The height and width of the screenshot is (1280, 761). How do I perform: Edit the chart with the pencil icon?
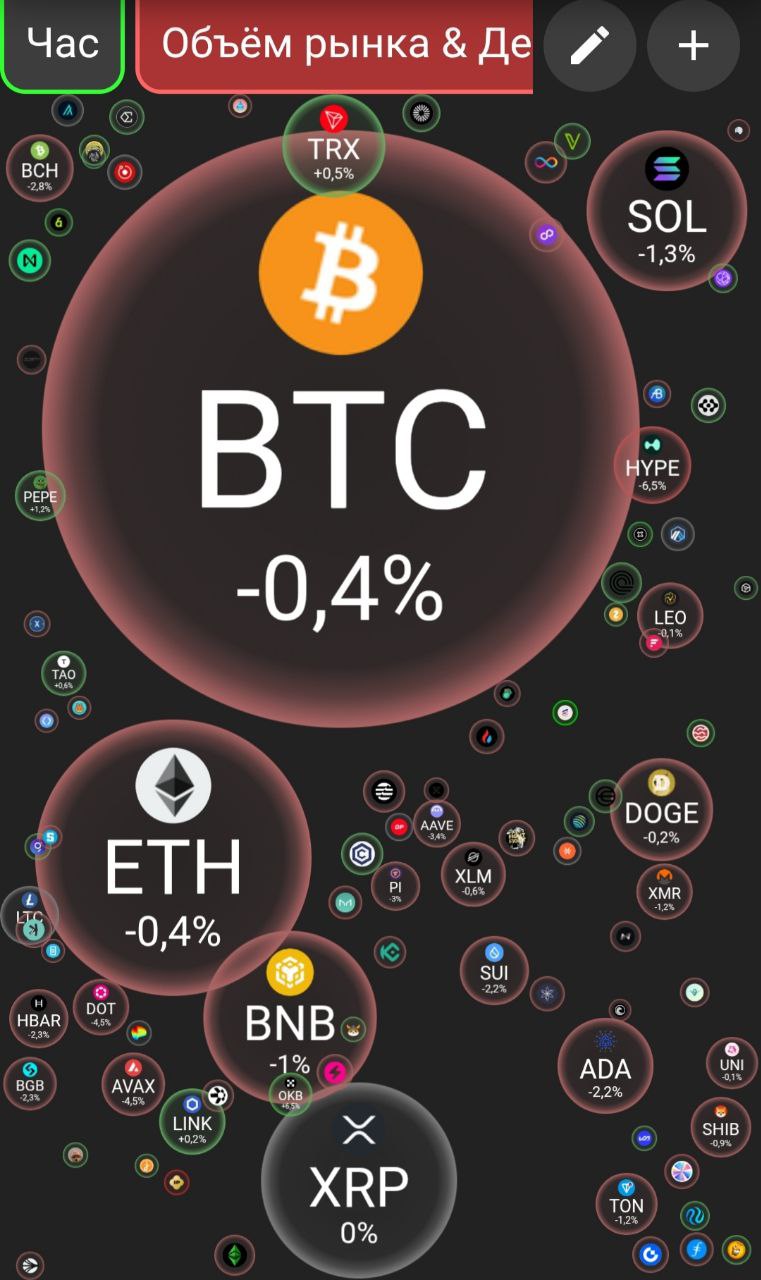coord(590,45)
